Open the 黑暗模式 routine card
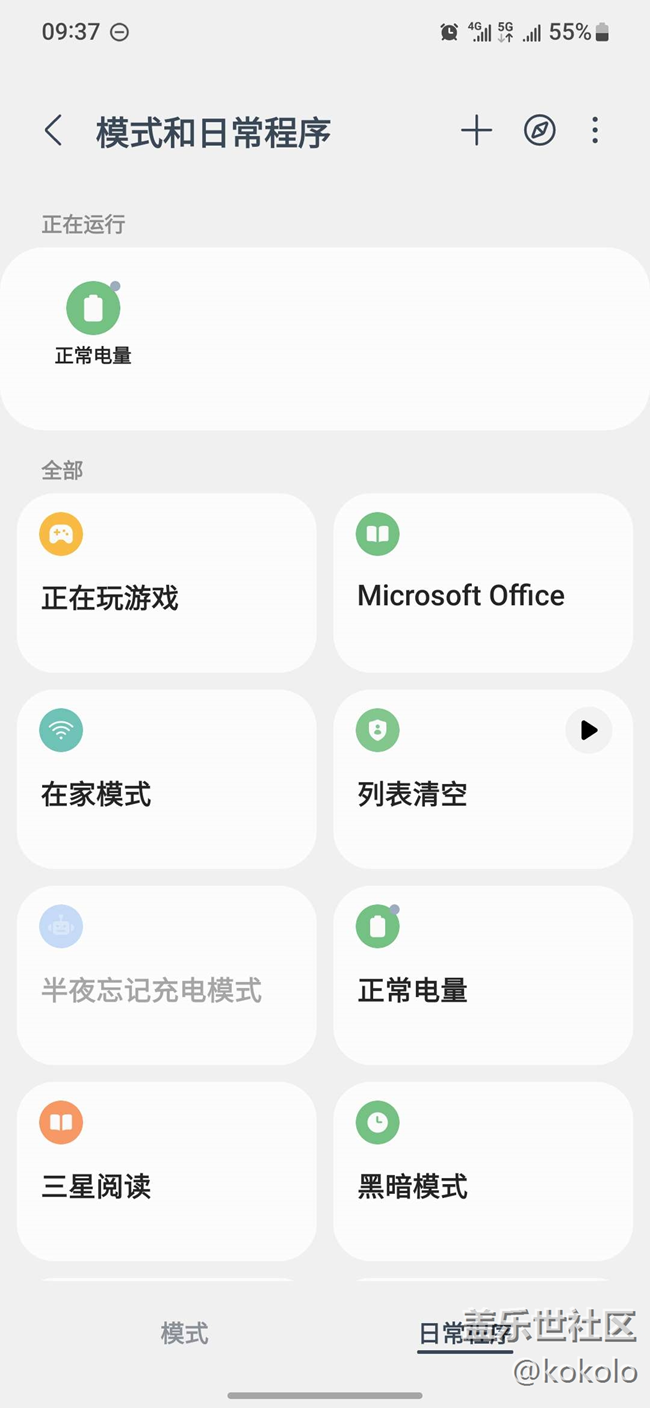The image size is (650, 1408). click(x=483, y=1171)
